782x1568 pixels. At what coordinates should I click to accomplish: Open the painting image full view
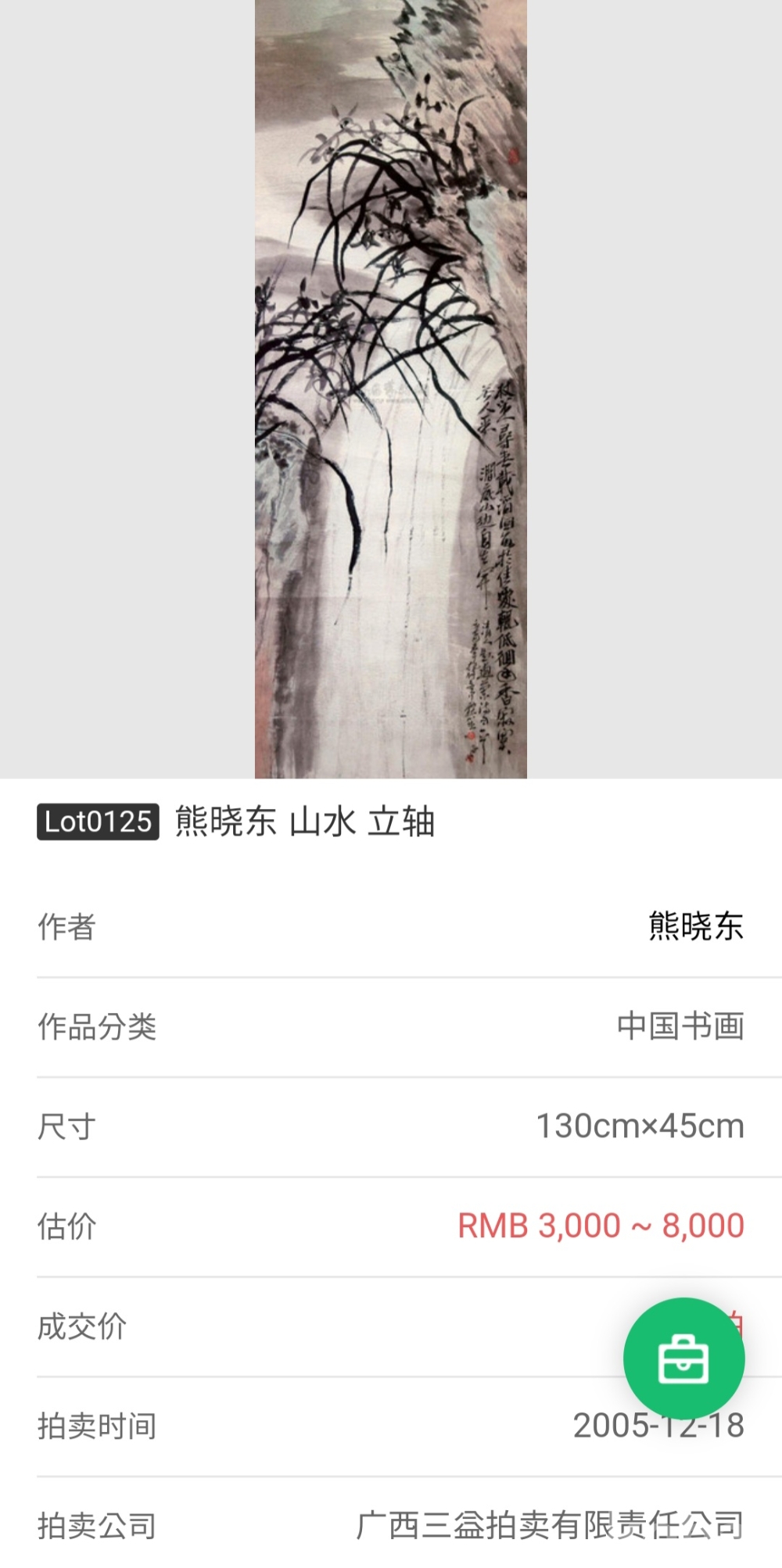coord(390,388)
